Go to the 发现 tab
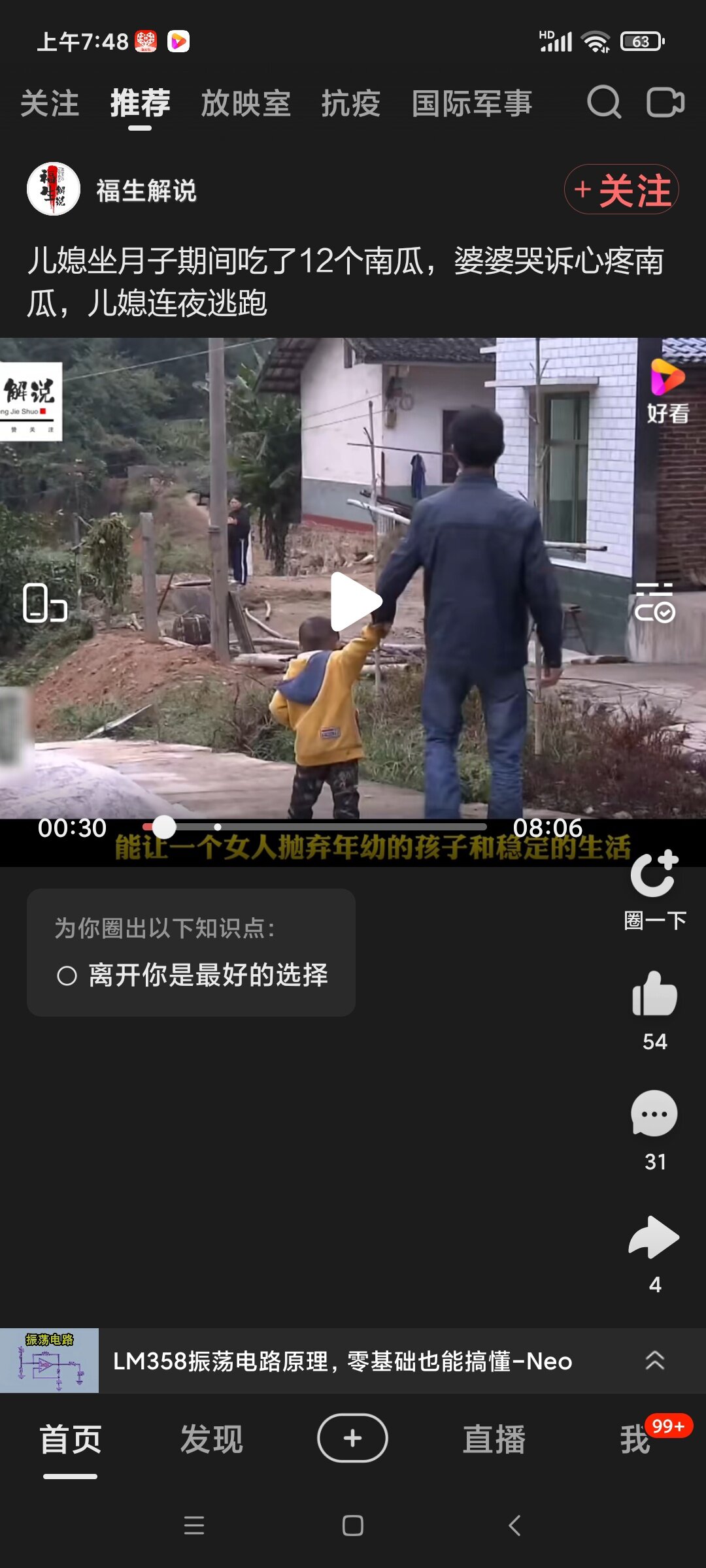 [x=212, y=1439]
